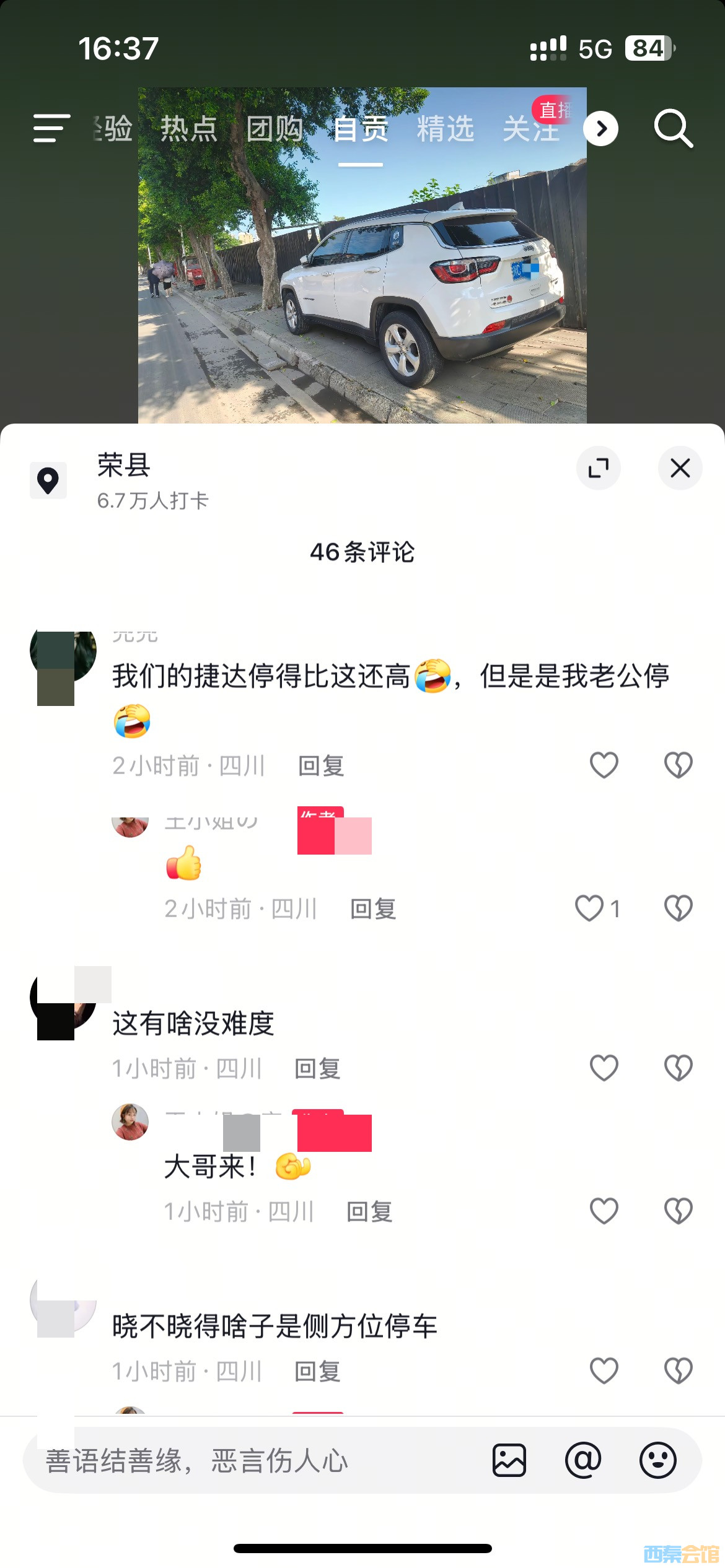The width and height of the screenshot is (725, 1568).
Task: Like the comment about 捷达停得比这还高
Action: coord(604,765)
